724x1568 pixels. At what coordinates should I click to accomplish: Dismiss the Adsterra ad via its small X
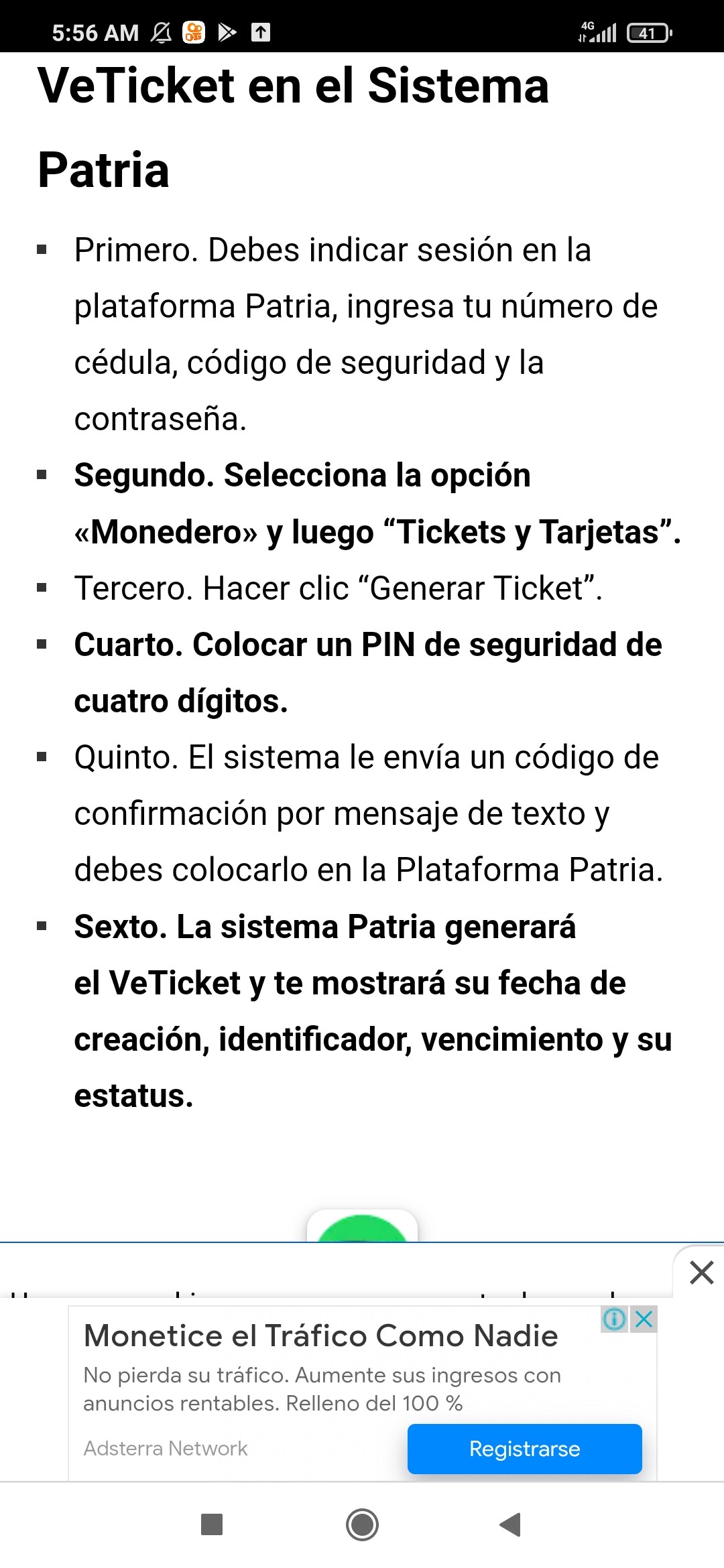[644, 1319]
